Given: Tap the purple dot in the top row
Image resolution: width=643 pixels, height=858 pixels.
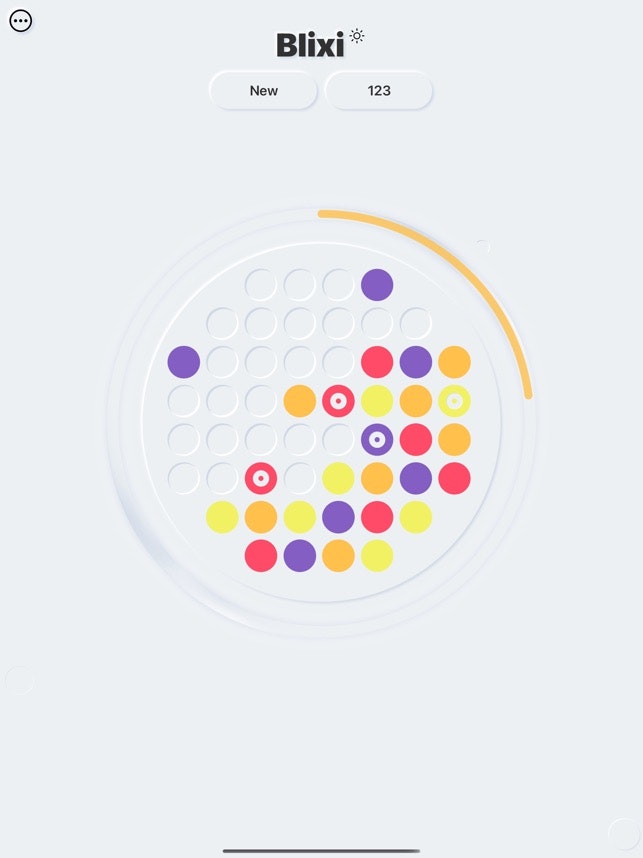Looking at the screenshot, I should click(377, 284).
